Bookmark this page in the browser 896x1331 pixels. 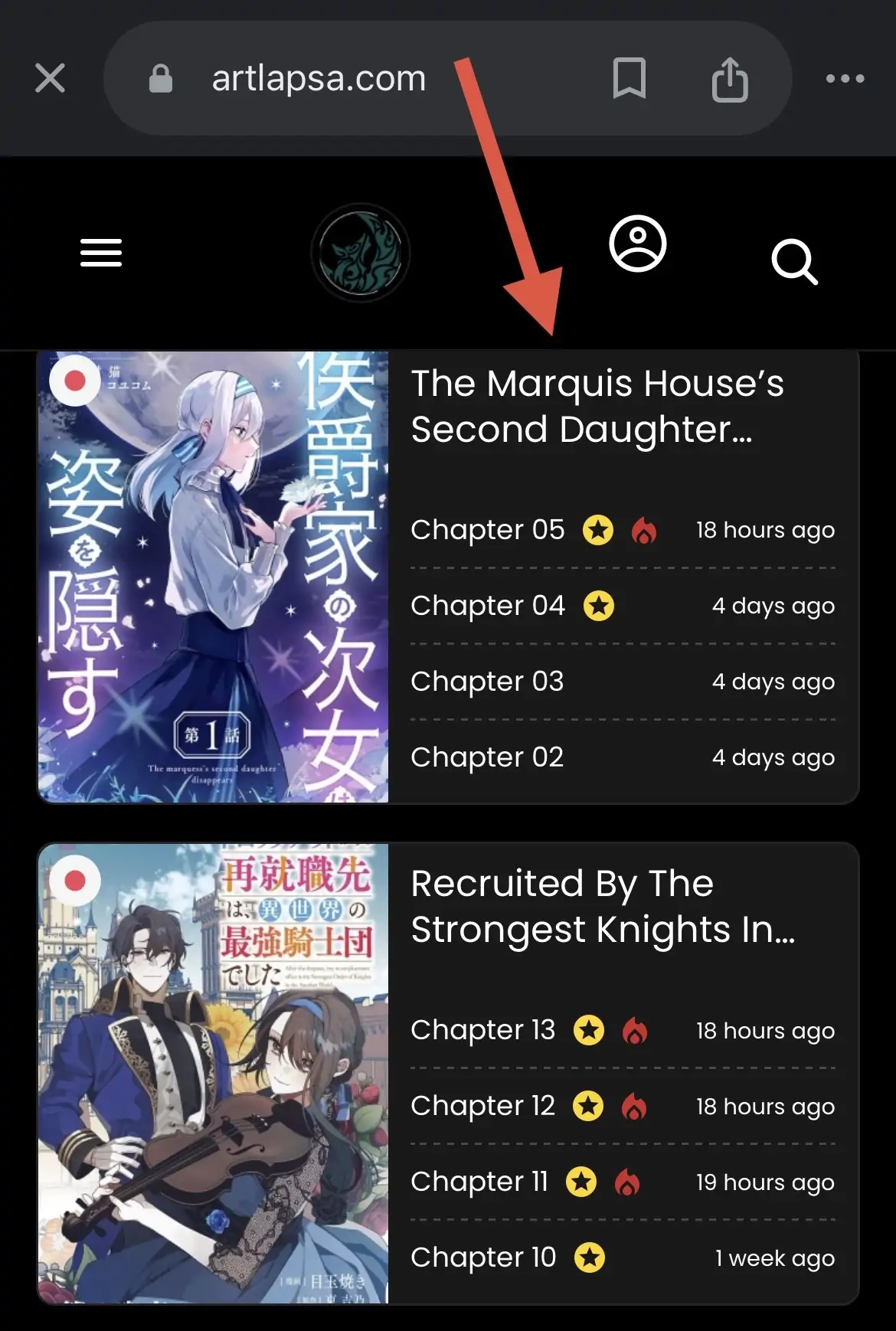(x=629, y=78)
